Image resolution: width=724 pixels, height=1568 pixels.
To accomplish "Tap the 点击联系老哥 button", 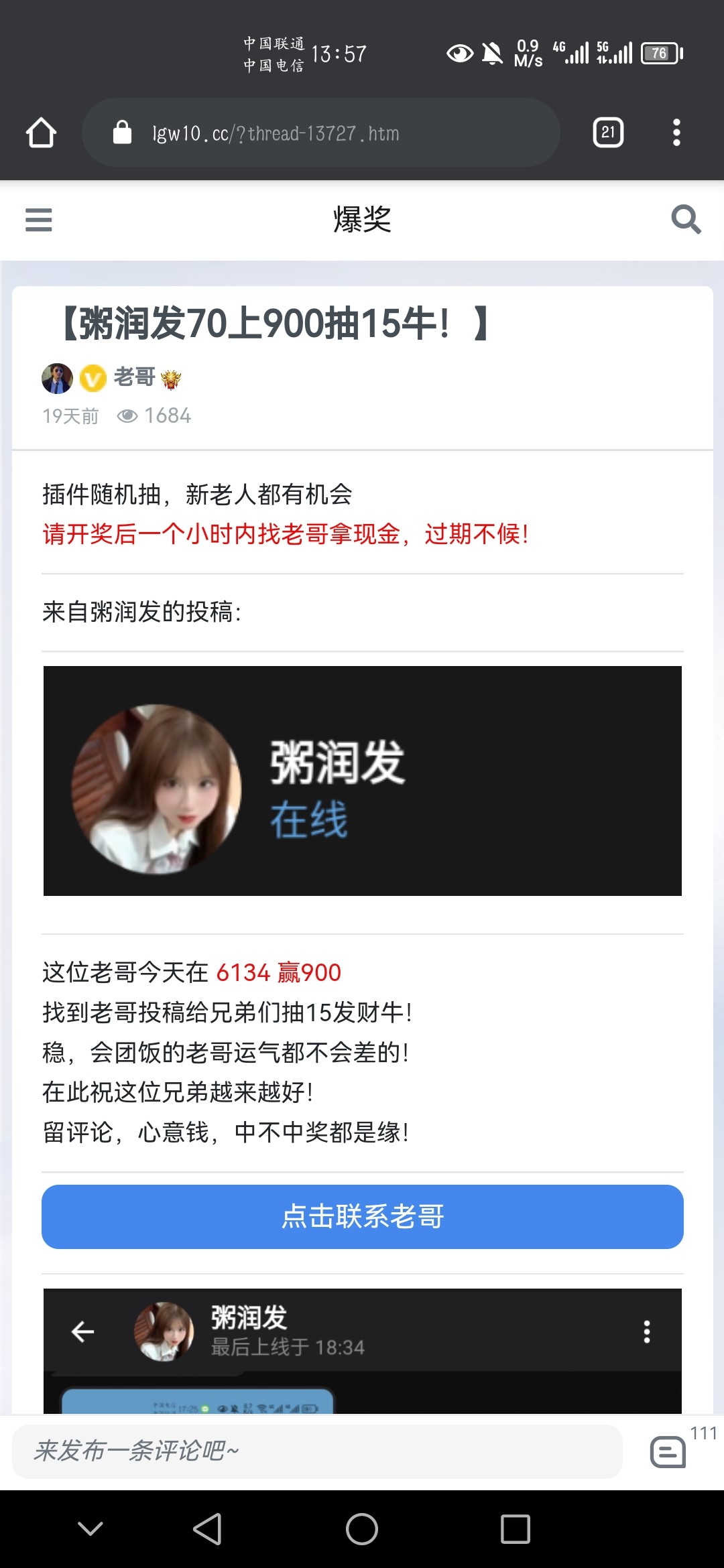I will 362,1216.
